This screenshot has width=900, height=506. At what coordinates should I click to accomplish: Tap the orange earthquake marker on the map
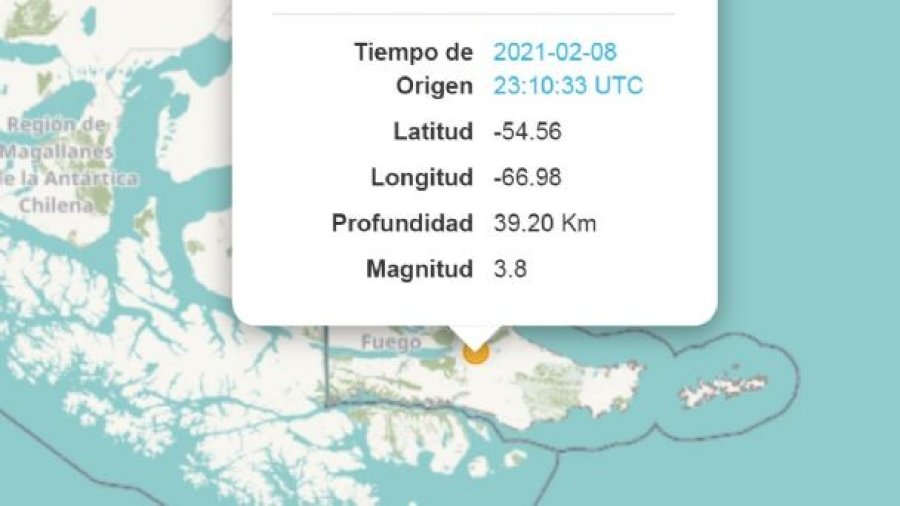(476, 353)
